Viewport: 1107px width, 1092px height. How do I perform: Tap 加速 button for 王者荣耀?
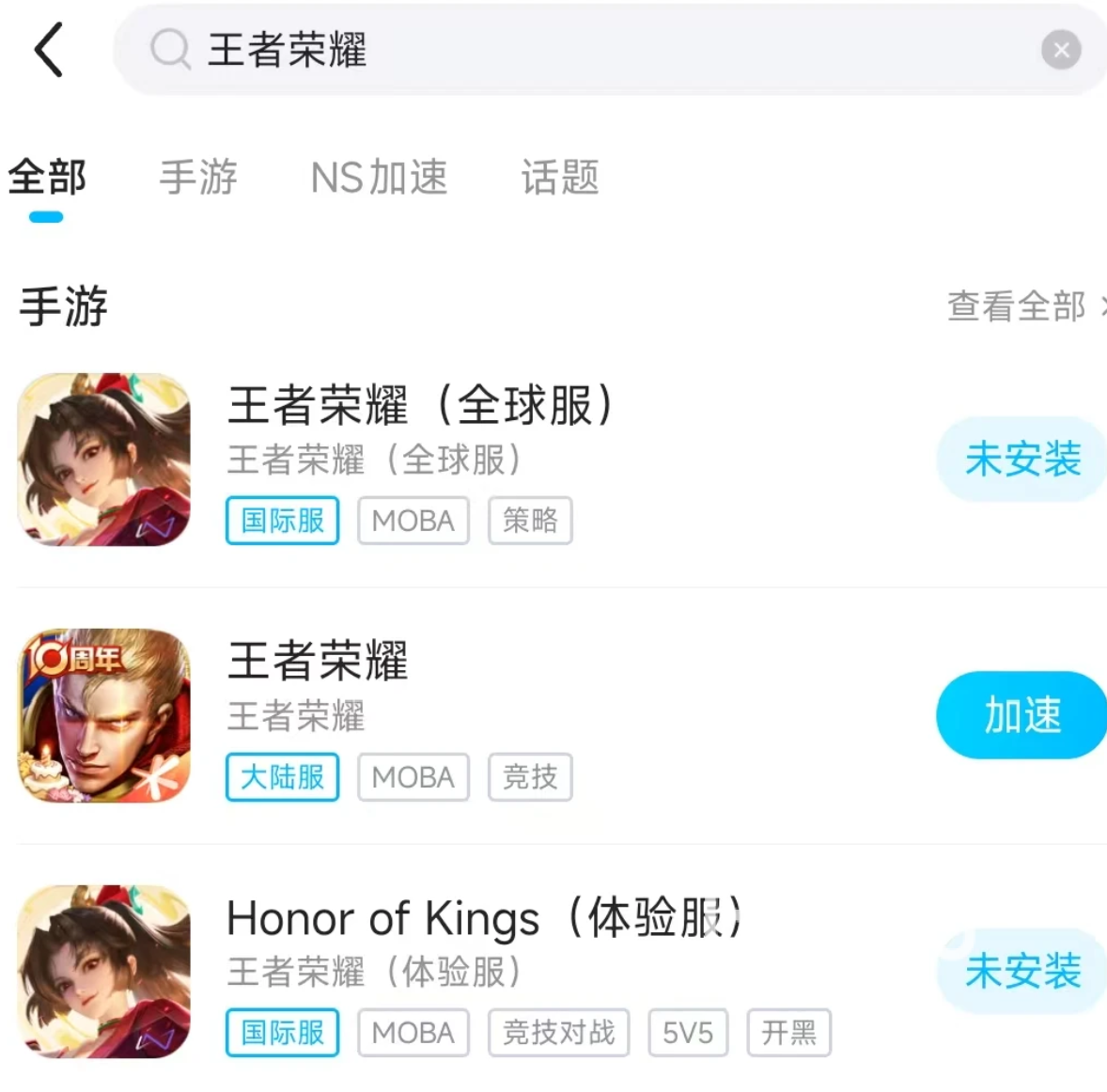coord(1021,715)
